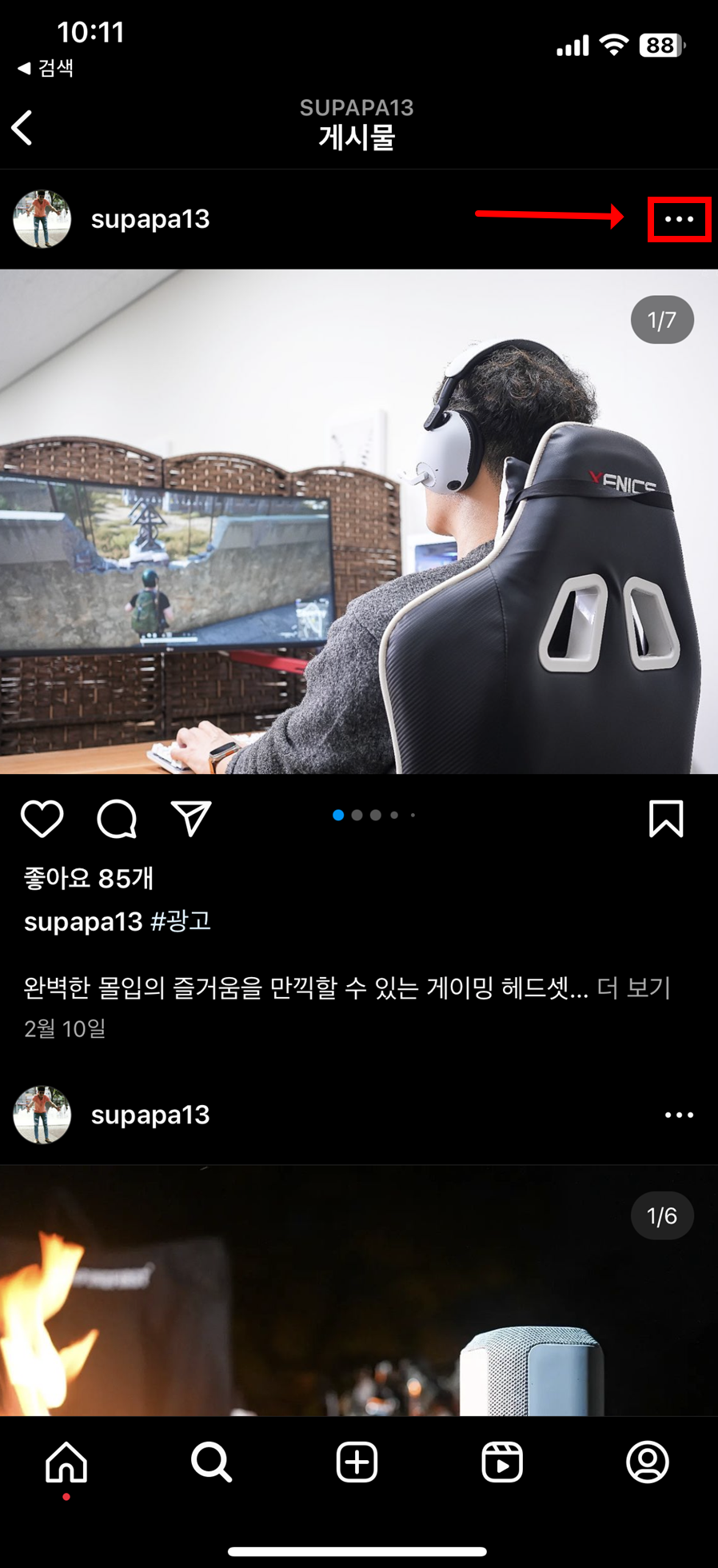Go back from the 게시물 screen
This screenshot has height=1568, width=718.
22,128
